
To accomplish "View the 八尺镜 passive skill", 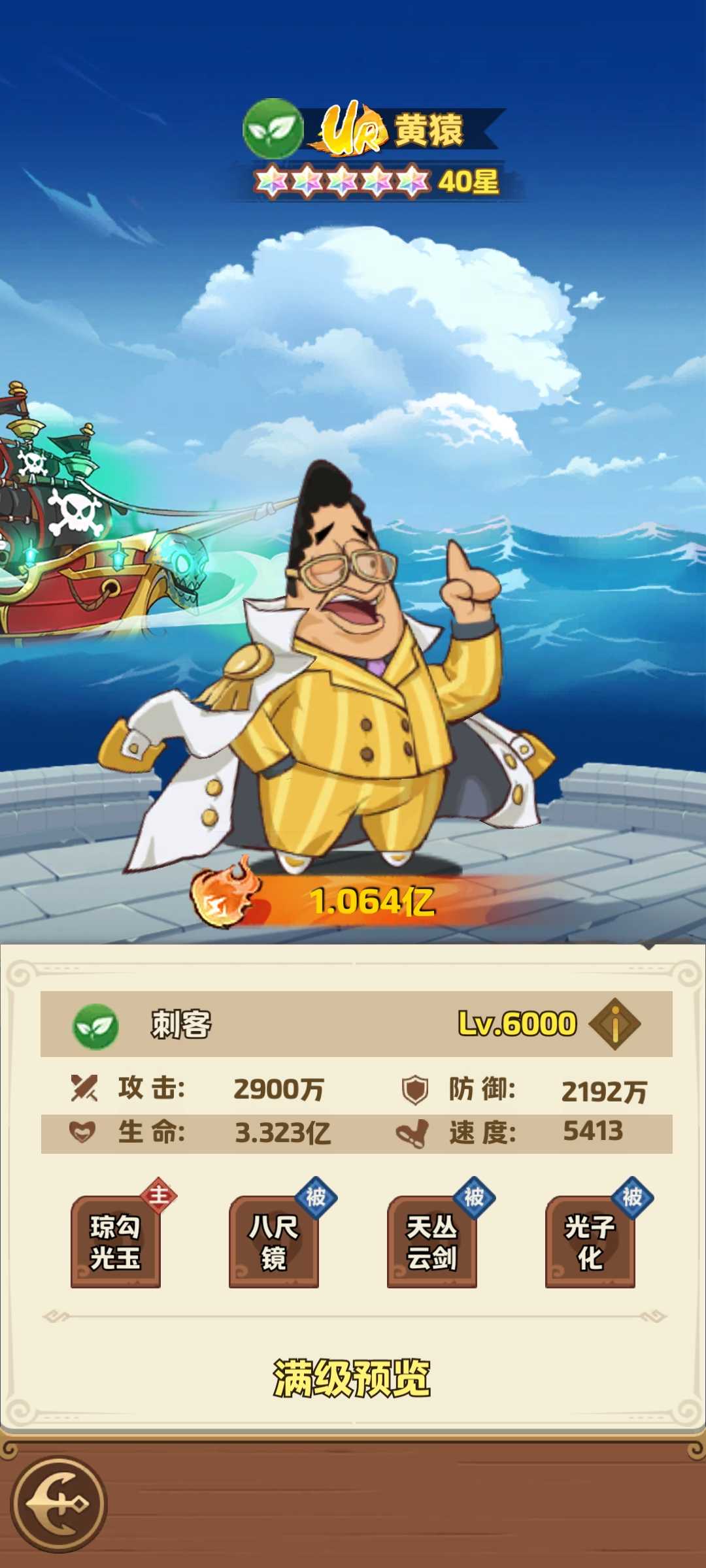I will click(274, 1241).
